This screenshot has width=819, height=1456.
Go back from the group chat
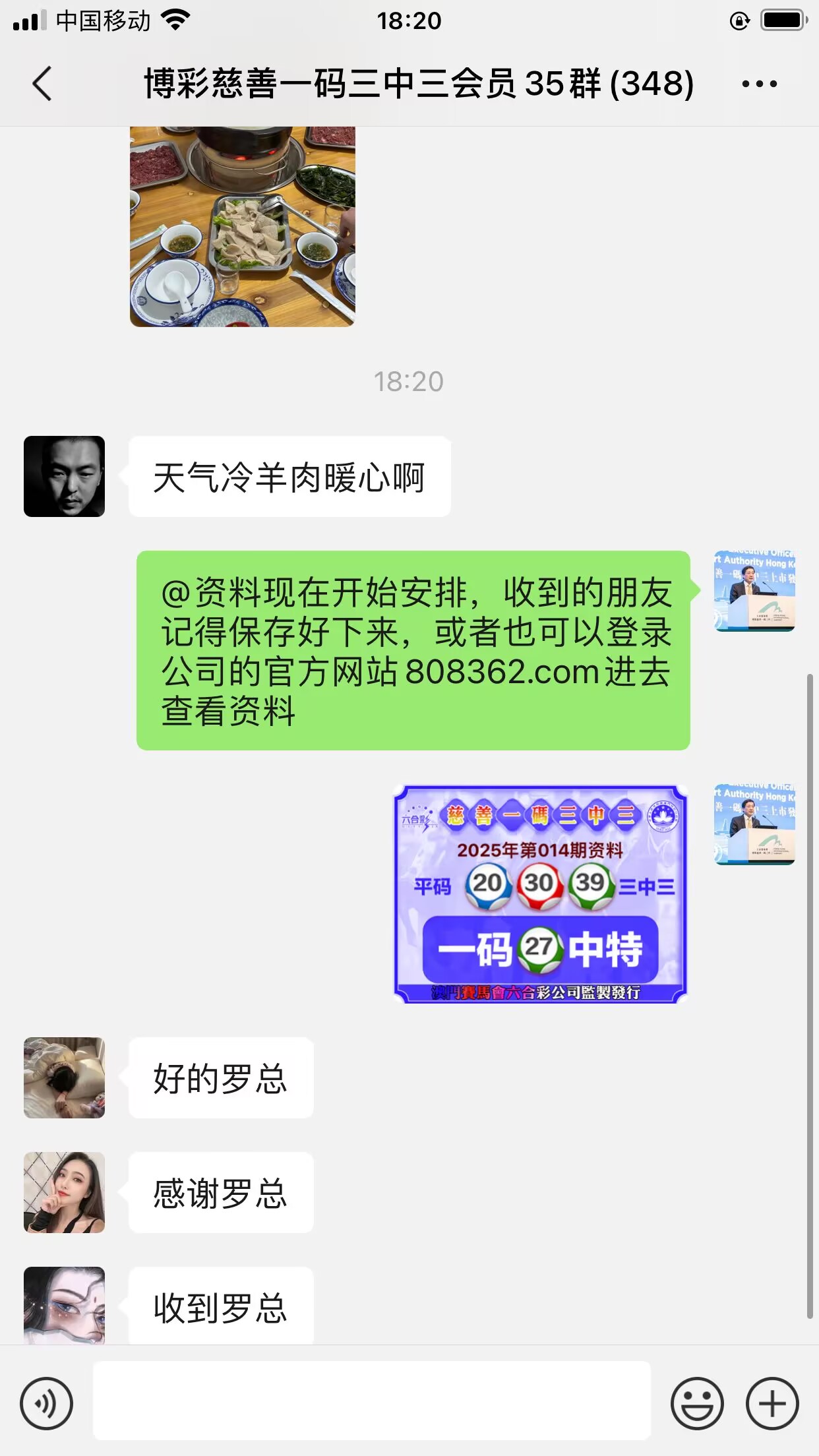coord(42,84)
